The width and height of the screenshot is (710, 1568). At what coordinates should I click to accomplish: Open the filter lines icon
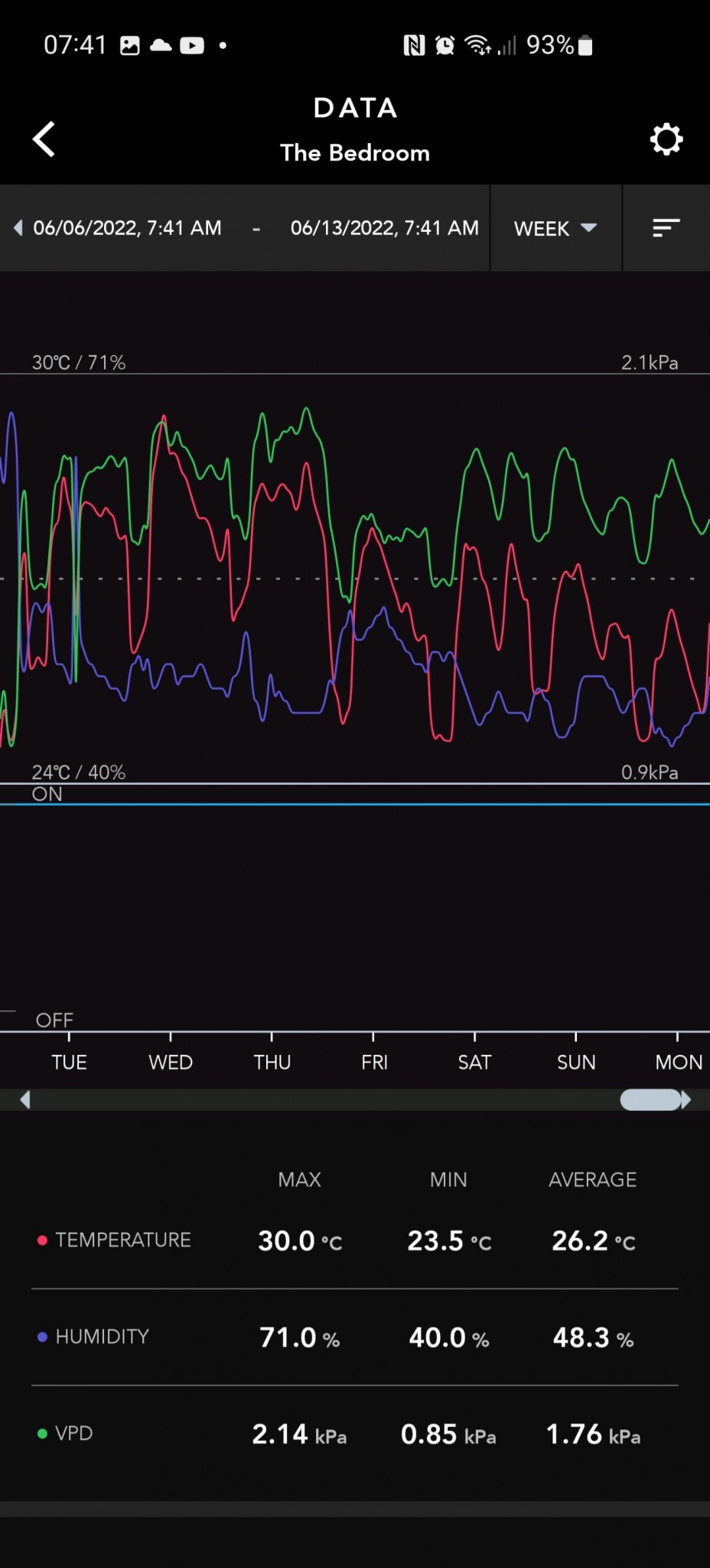(x=666, y=228)
